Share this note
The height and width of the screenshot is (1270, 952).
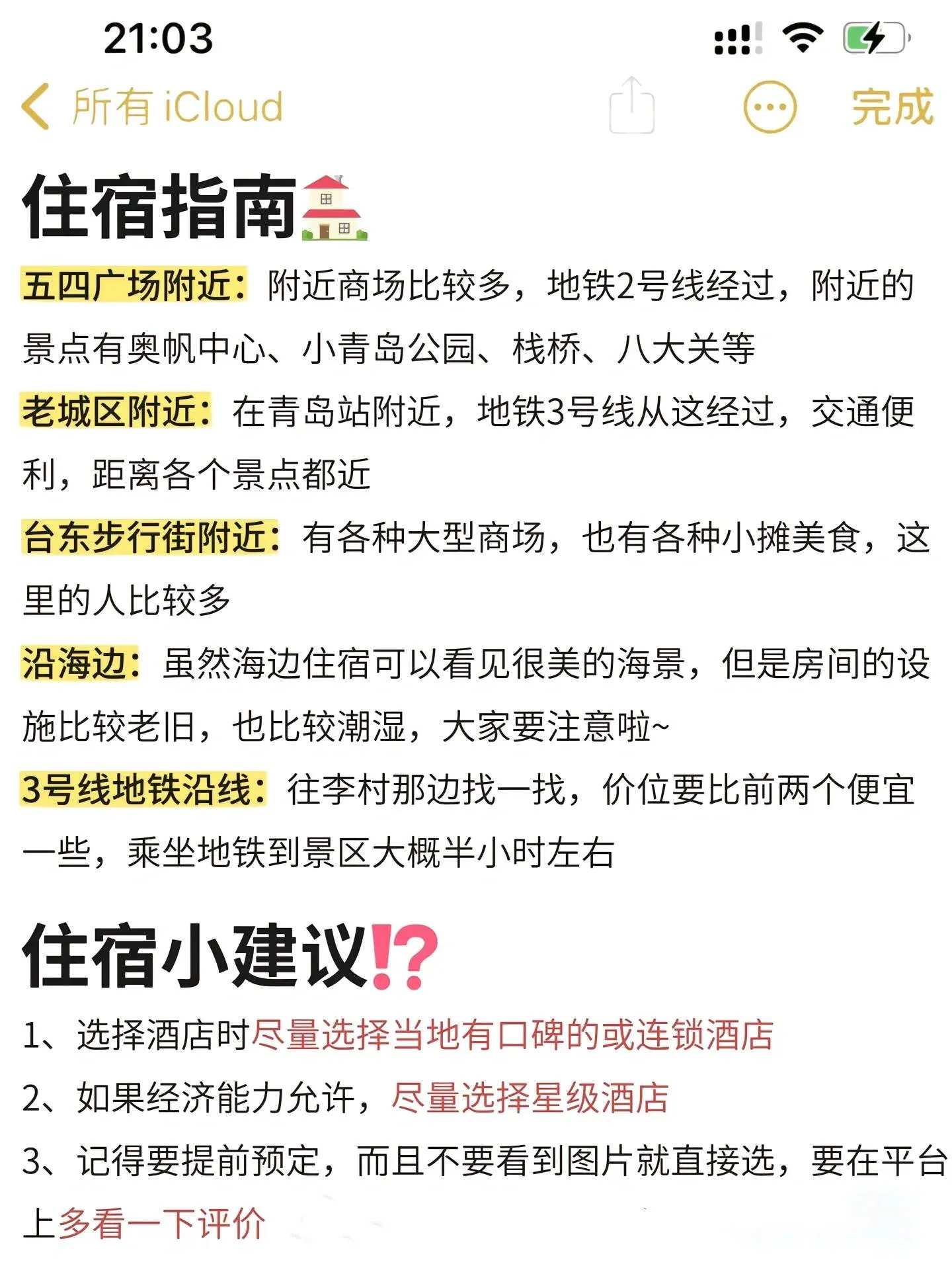coord(631,106)
